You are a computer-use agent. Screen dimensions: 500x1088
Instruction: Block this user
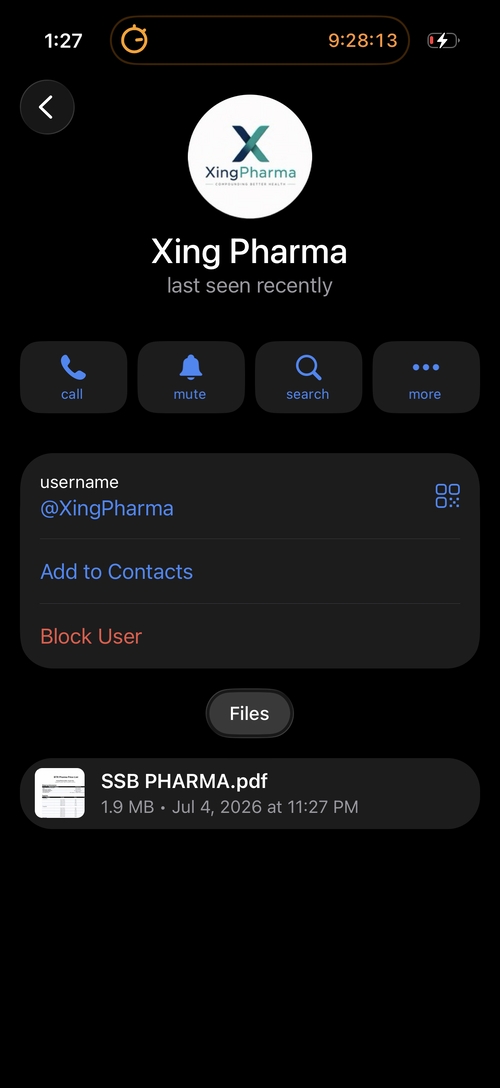(x=91, y=636)
